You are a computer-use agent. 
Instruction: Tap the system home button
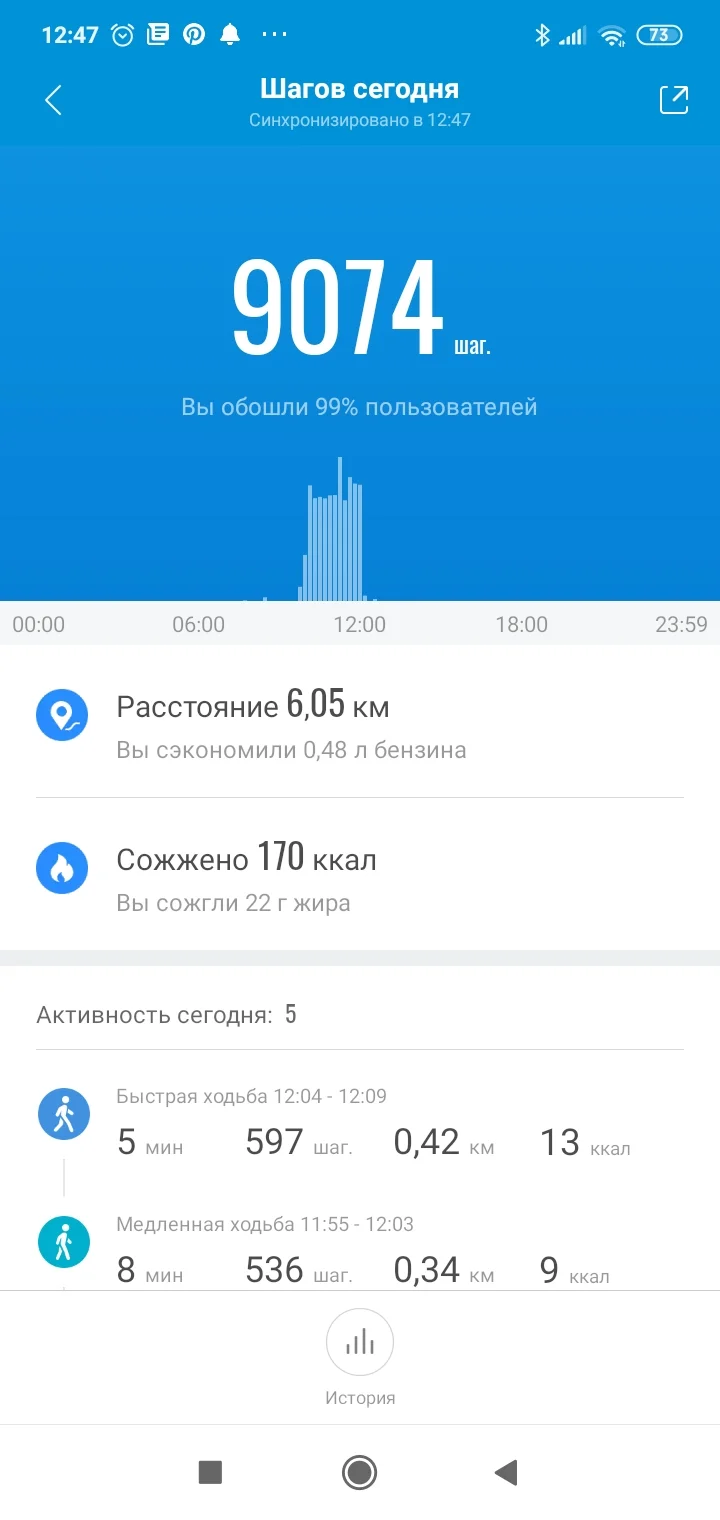click(x=359, y=1472)
